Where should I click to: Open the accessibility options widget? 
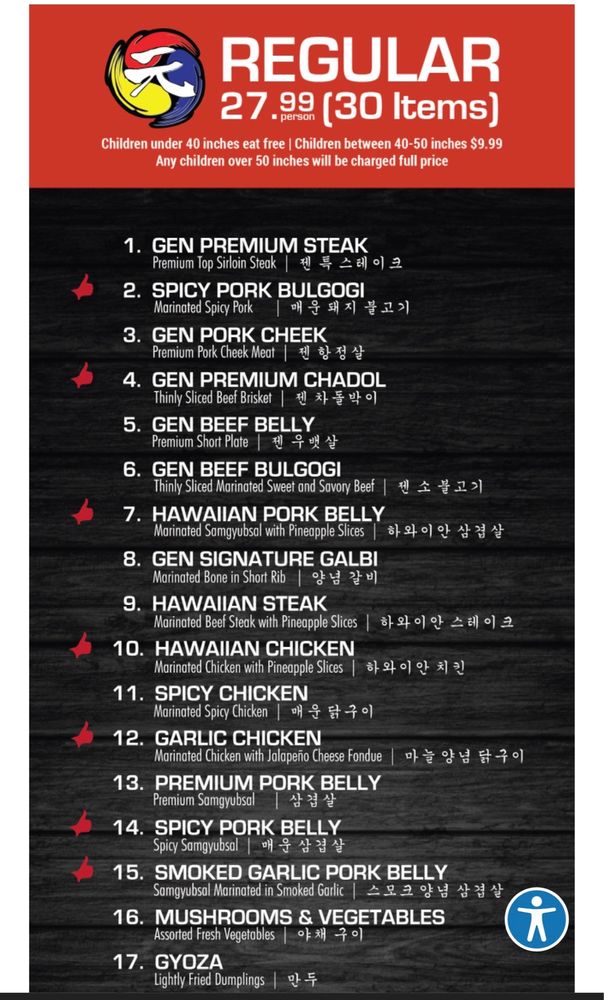click(x=536, y=919)
